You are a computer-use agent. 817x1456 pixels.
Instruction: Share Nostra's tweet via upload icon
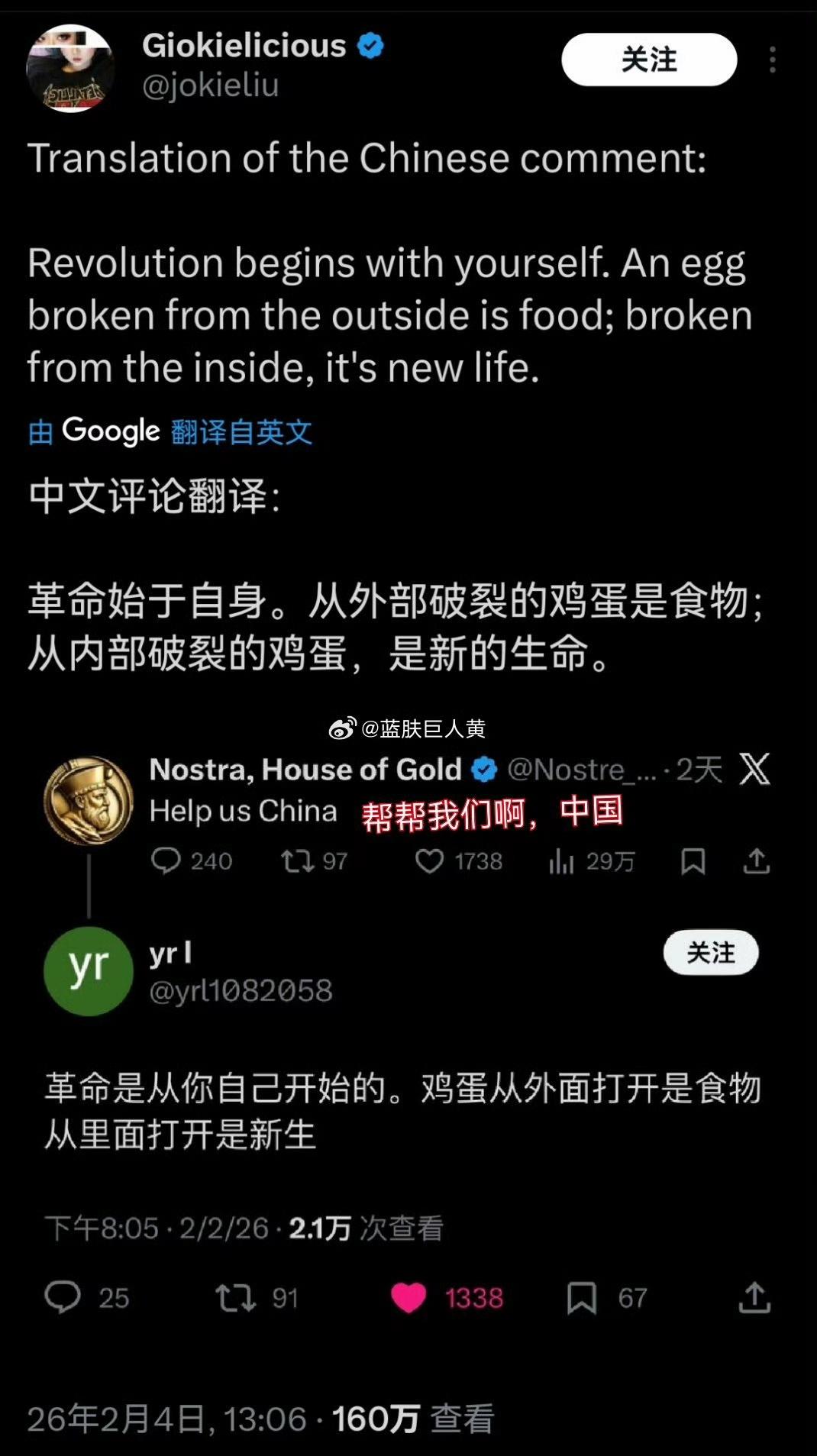[x=758, y=861]
